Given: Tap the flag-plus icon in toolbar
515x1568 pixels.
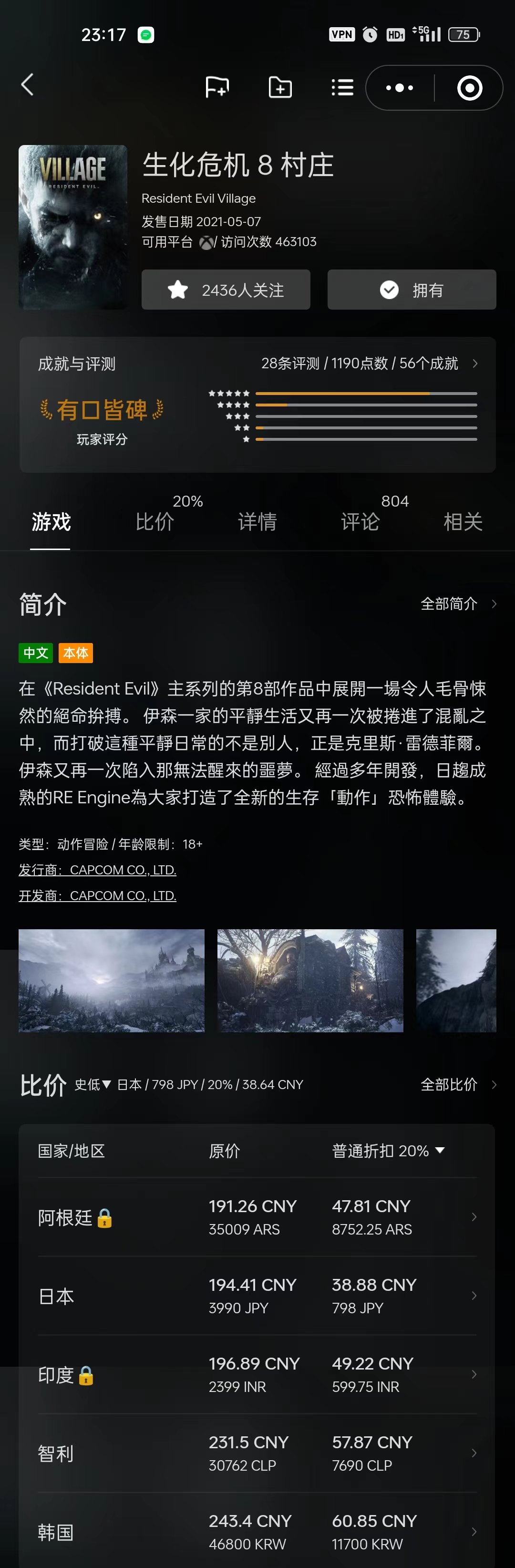Looking at the screenshot, I should pos(216,87).
